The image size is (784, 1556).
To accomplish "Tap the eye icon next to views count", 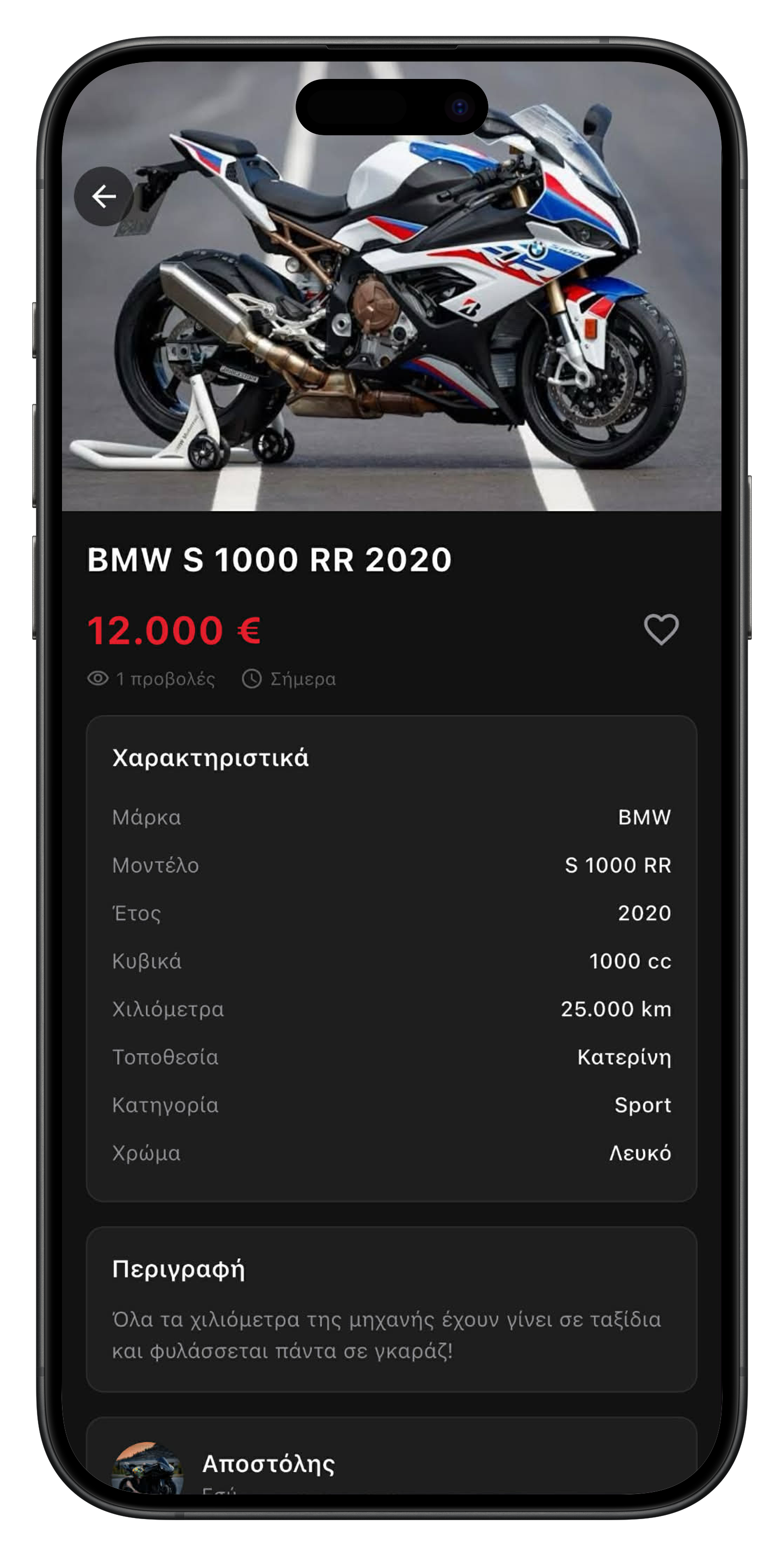I will tap(98, 680).
